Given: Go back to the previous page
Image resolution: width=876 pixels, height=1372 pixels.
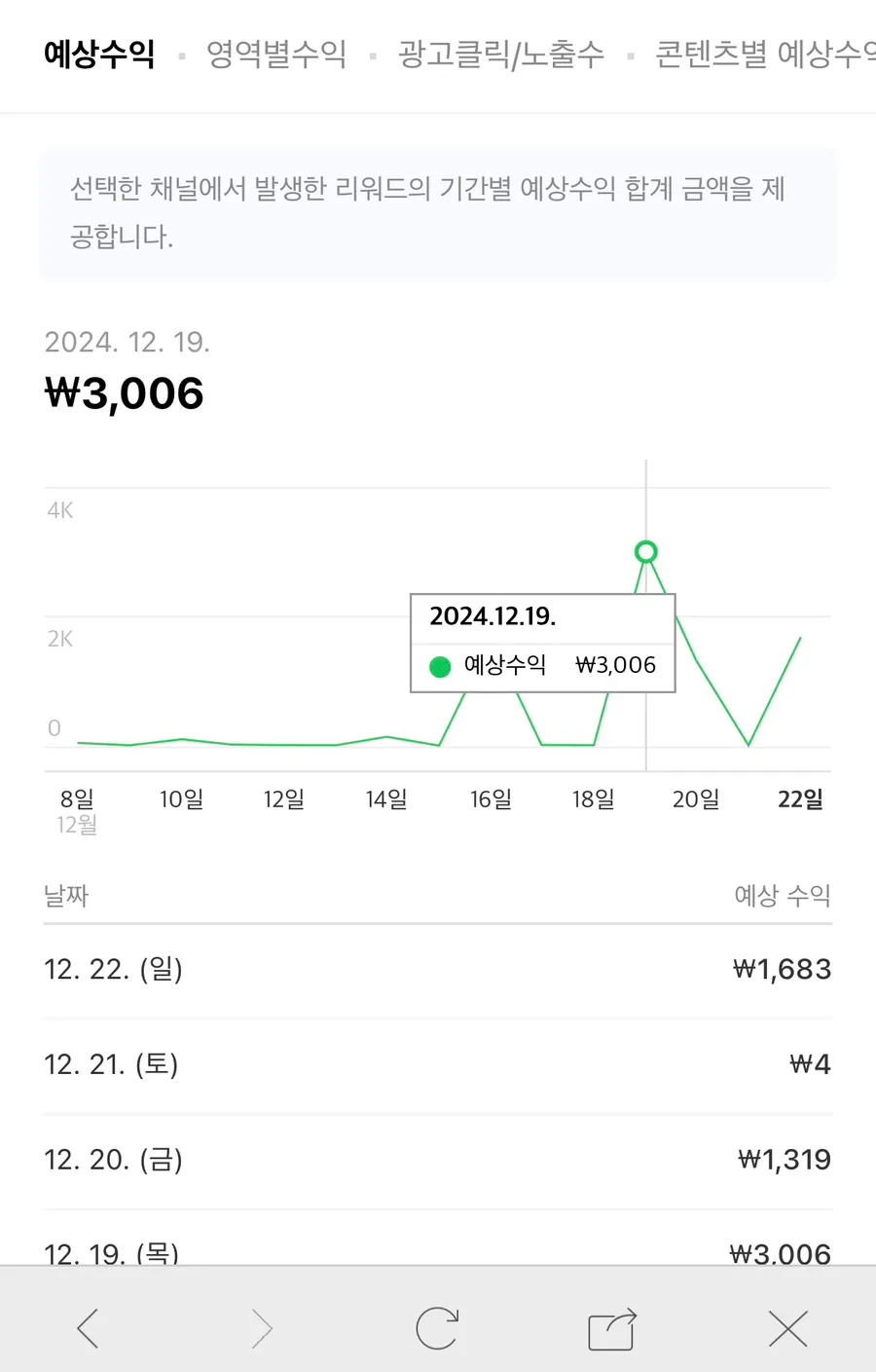Looking at the screenshot, I should [x=88, y=1328].
